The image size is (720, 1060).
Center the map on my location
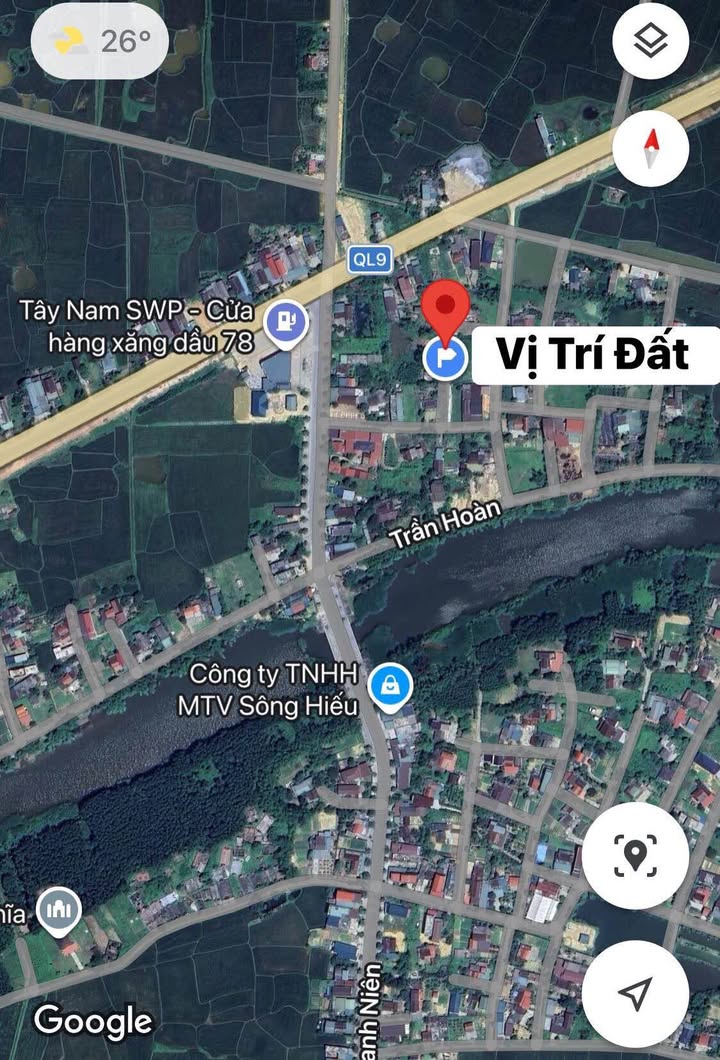(635, 994)
